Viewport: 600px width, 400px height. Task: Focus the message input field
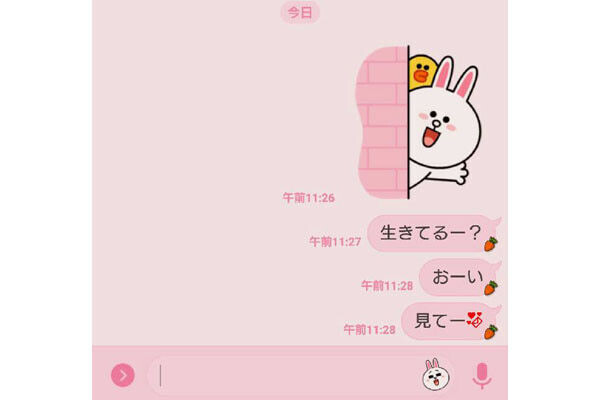[285, 376]
